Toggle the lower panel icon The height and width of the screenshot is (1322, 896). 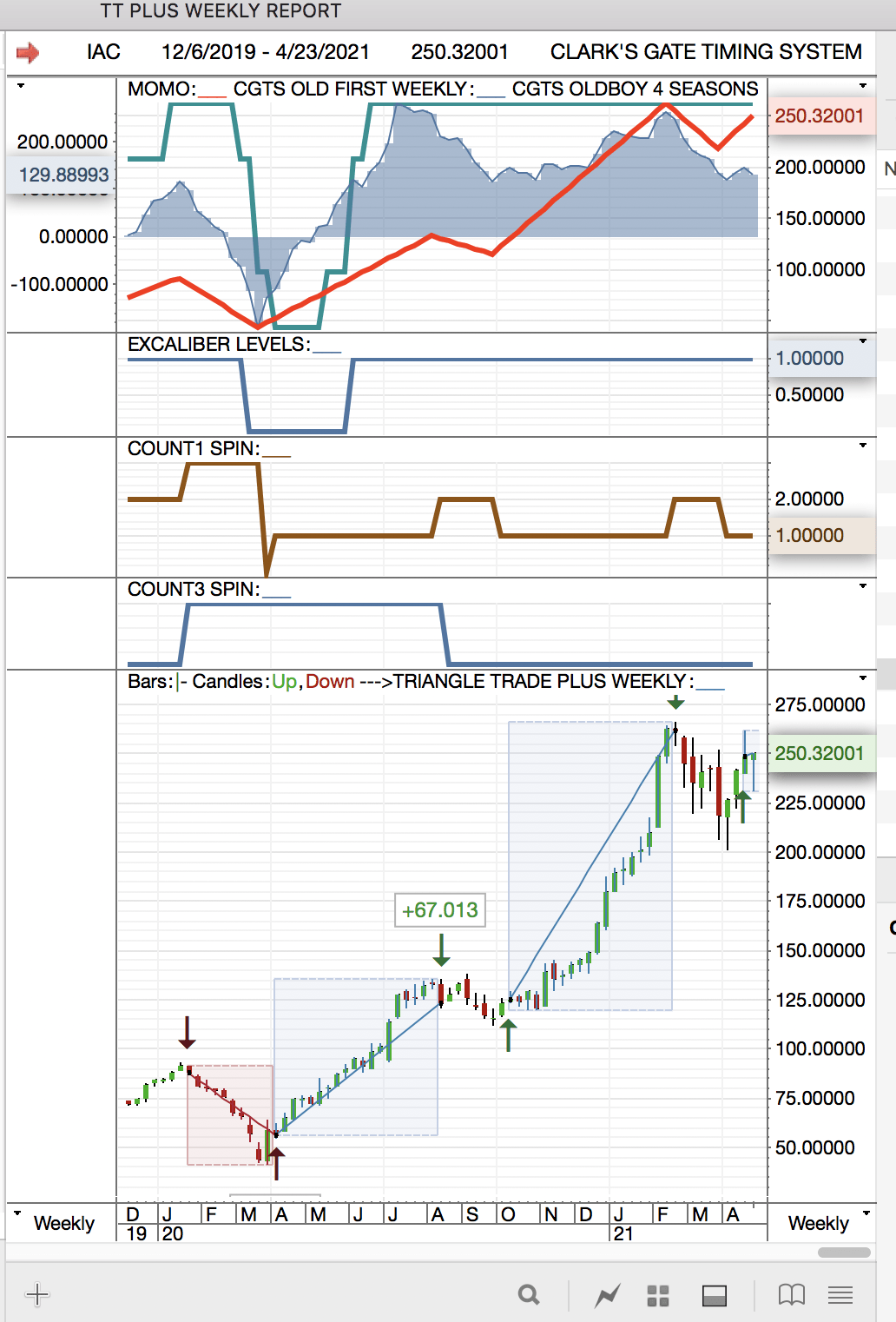pos(715,1296)
